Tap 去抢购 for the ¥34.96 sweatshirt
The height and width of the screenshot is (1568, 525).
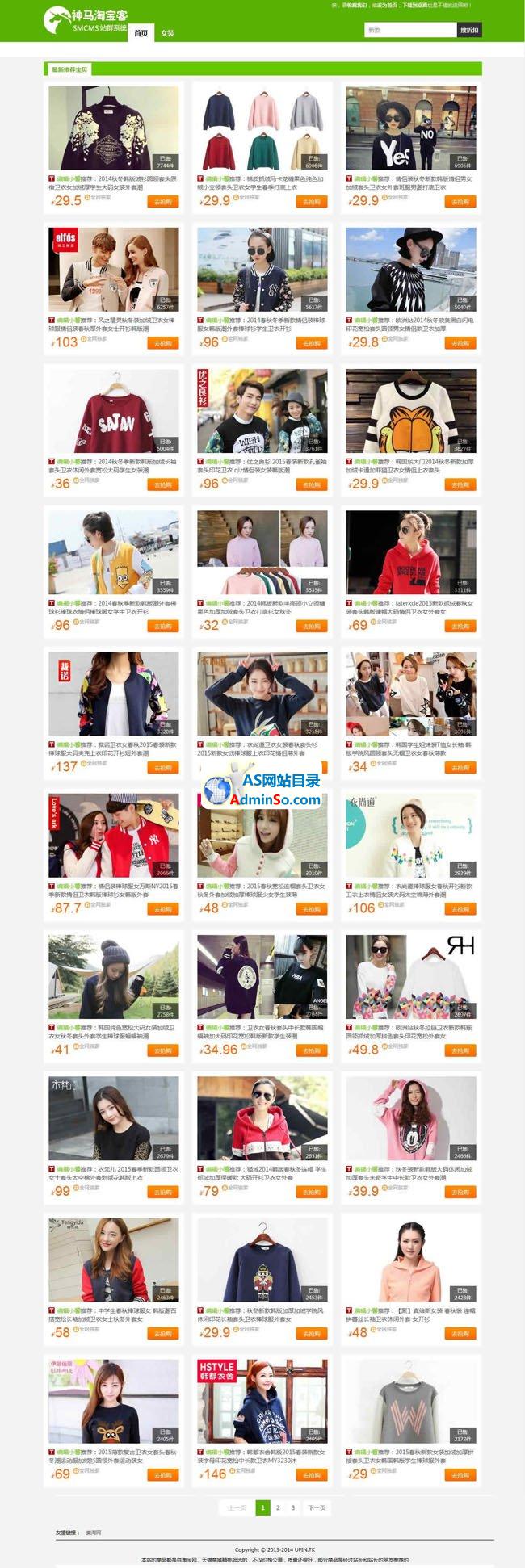[x=311, y=1050]
